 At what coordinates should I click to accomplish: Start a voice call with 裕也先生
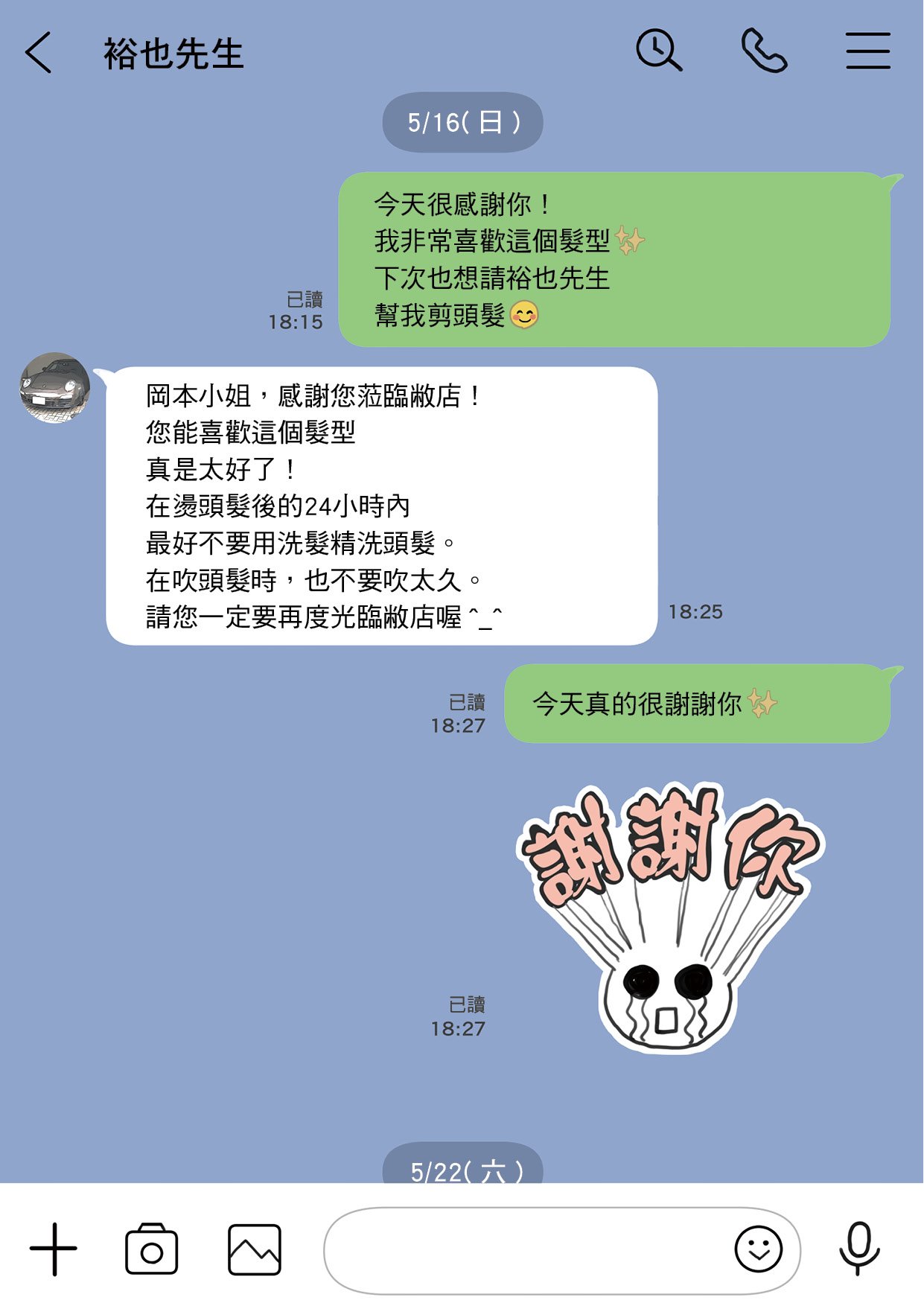click(x=764, y=51)
